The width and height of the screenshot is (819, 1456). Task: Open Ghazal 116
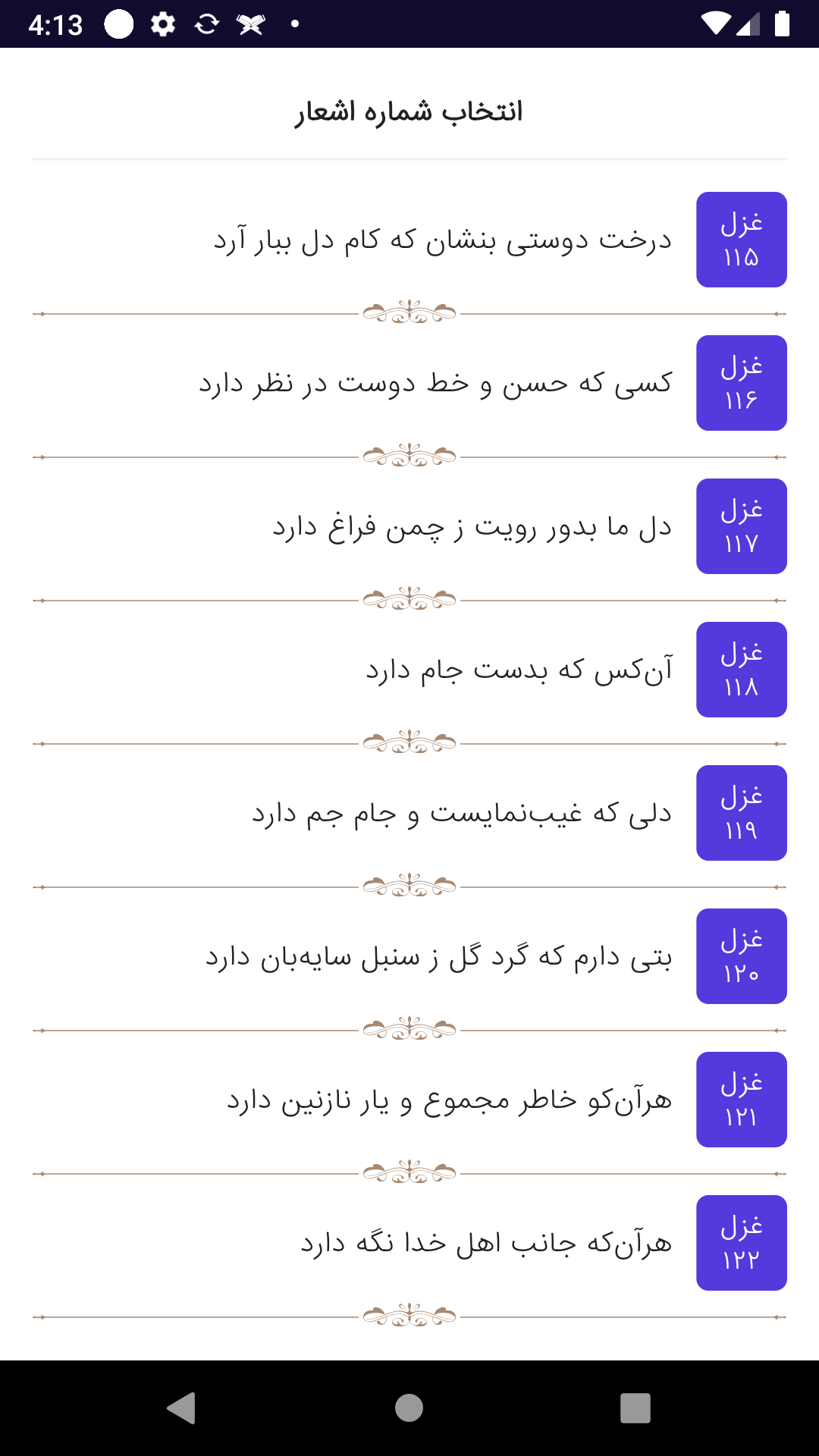coord(741,383)
